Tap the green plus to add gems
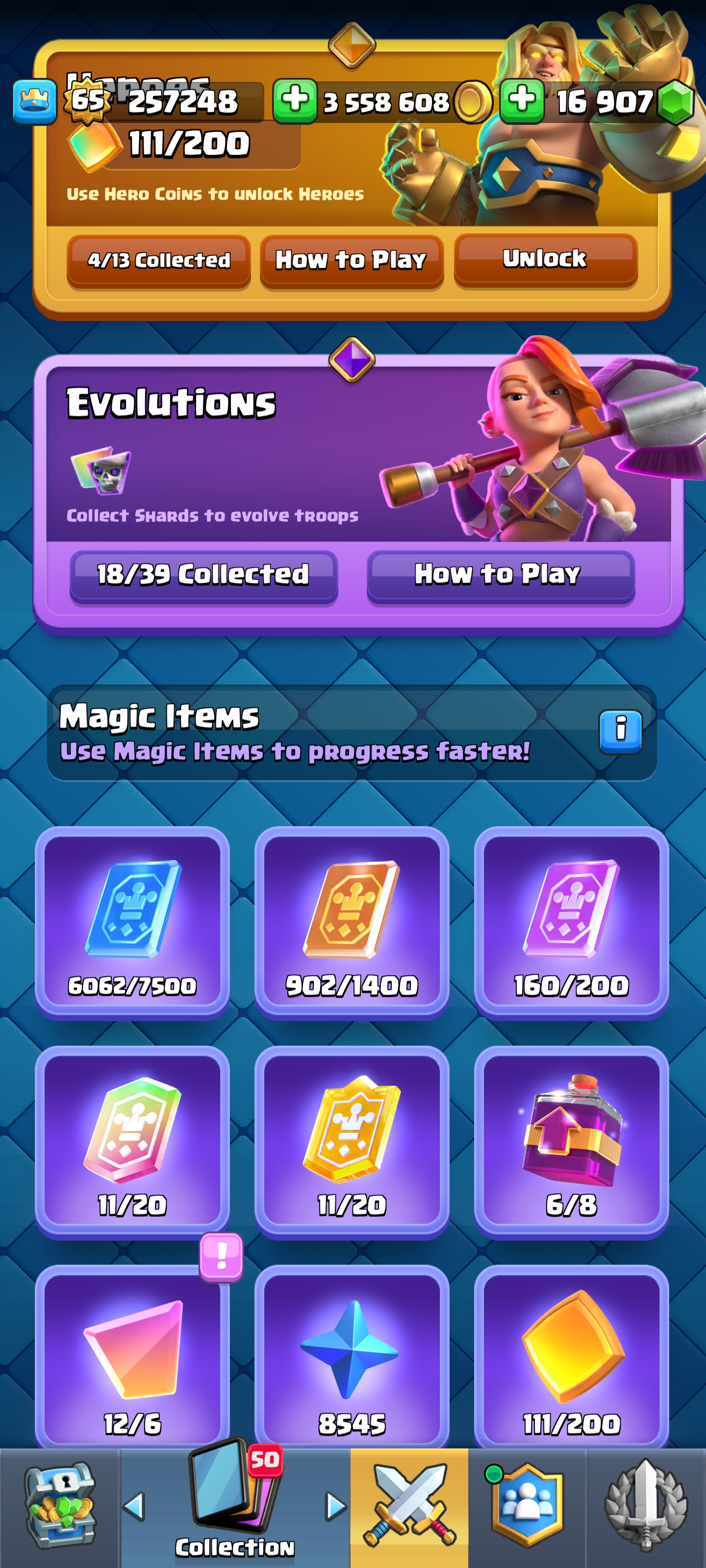 pyautogui.click(x=522, y=100)
